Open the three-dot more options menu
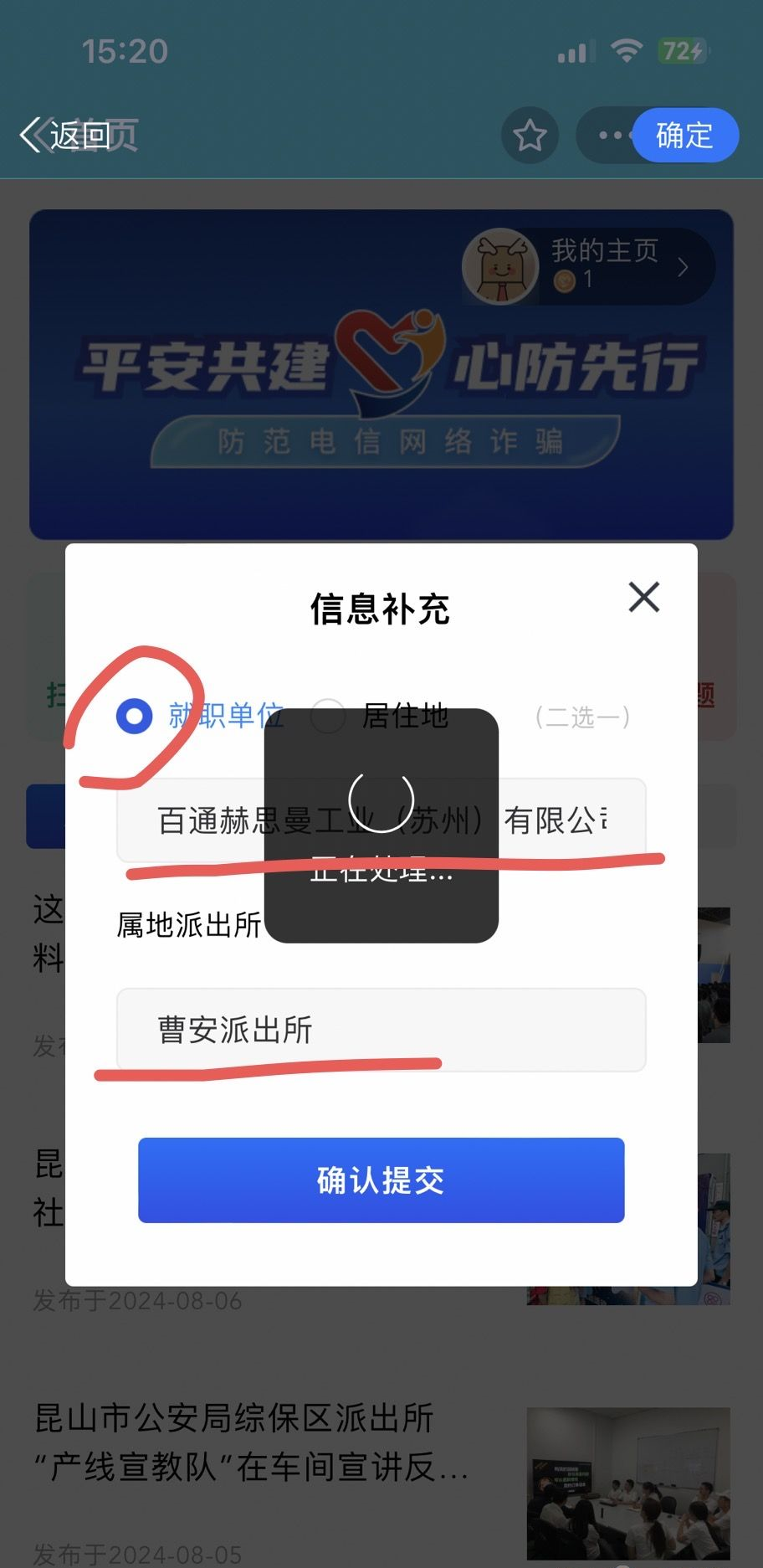The width and height of the screenshot is (763, 1568). point(610,135)
